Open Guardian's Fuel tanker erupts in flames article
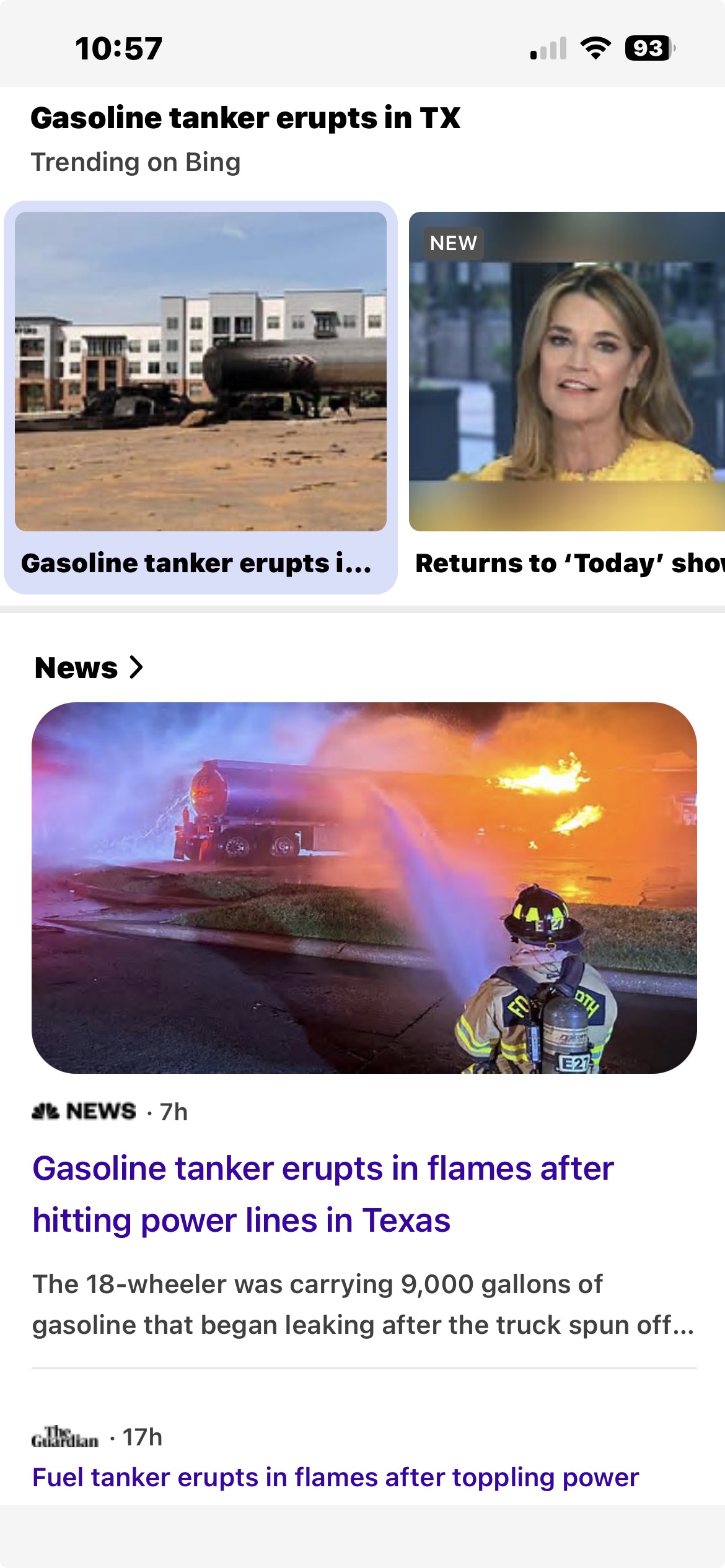This screenshot has height=1568, width=725. 335,1478
